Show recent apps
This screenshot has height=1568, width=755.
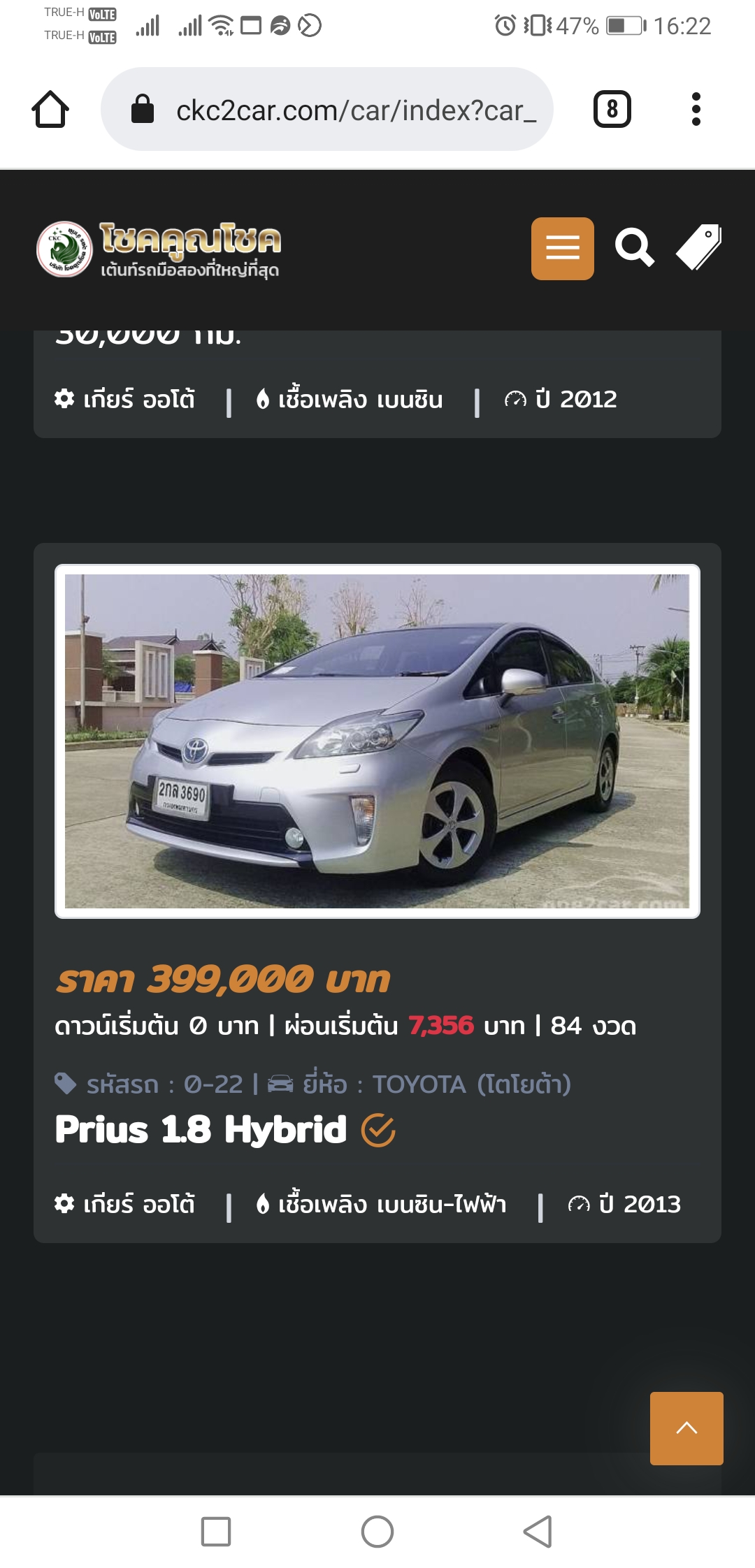(216, 1532)
